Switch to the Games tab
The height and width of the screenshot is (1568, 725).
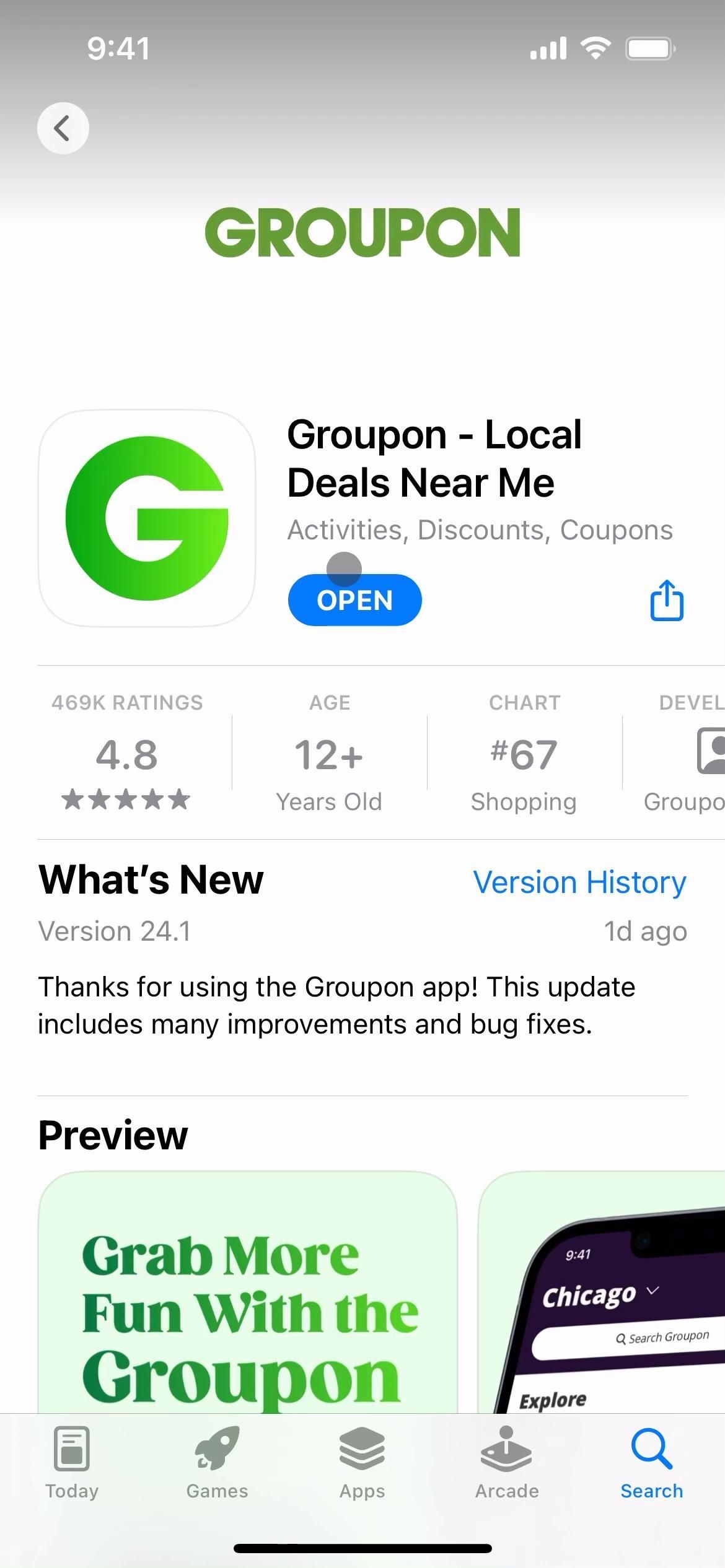coord(217,1463)
